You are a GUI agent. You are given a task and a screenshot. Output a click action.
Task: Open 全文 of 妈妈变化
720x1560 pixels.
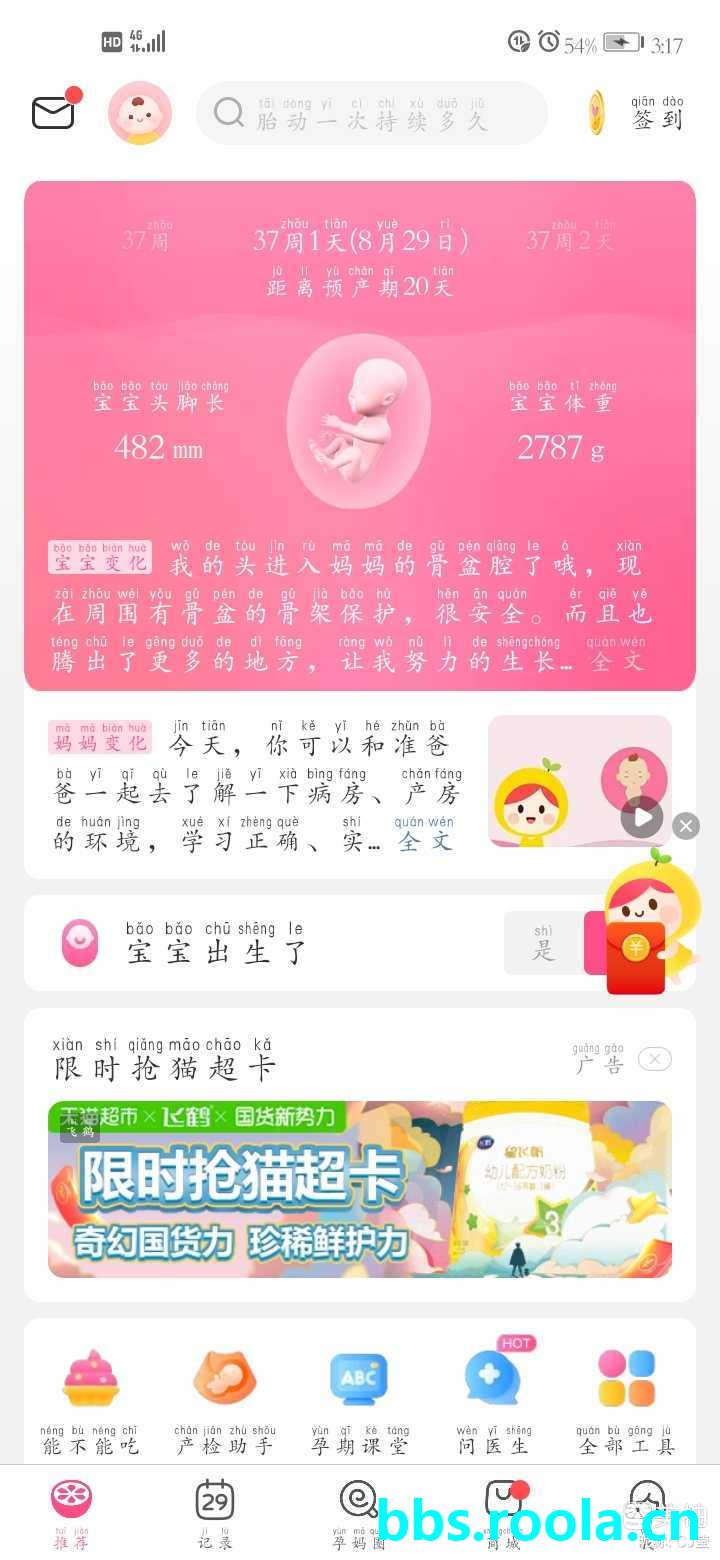pyautogui.click(x=424, y=841)
